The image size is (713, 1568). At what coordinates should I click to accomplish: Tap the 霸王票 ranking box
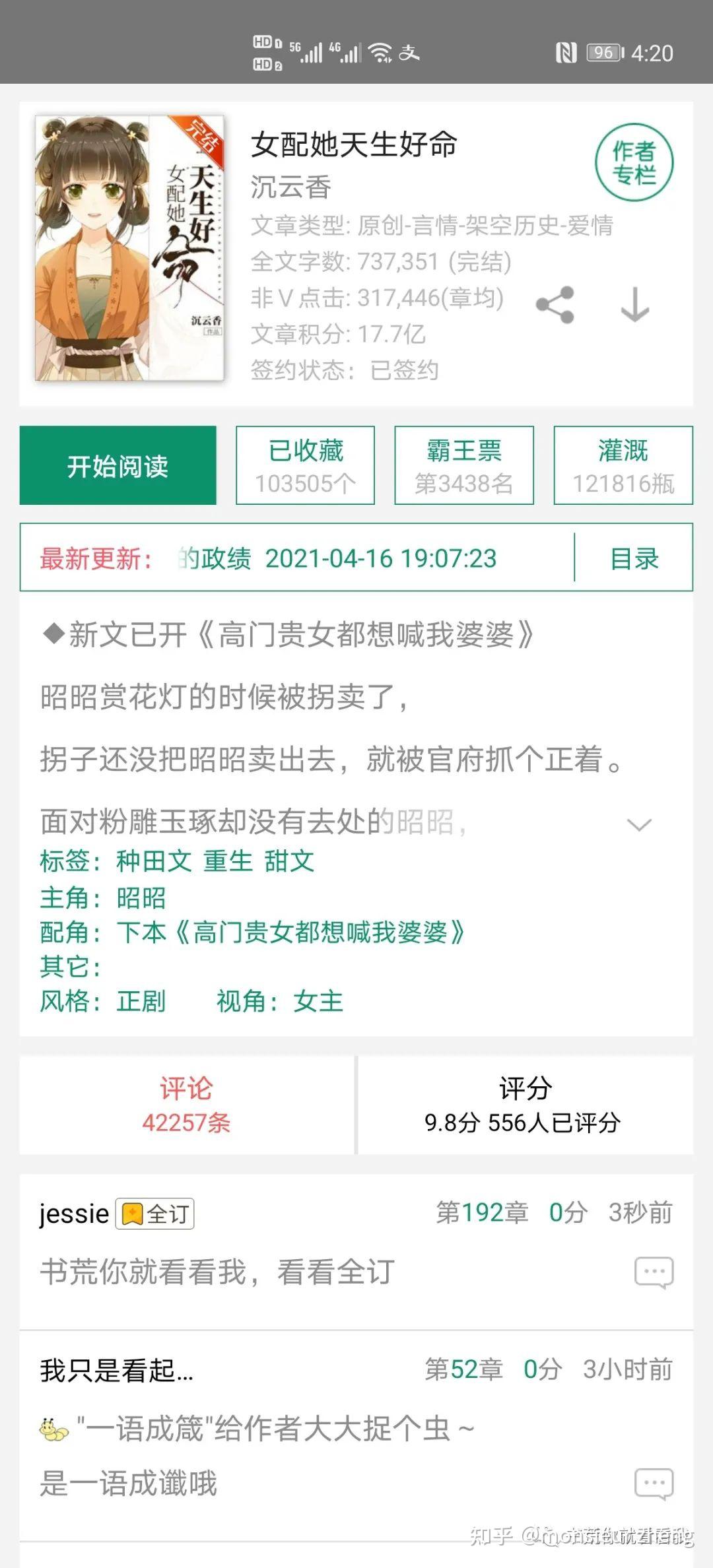coord(463,465)
